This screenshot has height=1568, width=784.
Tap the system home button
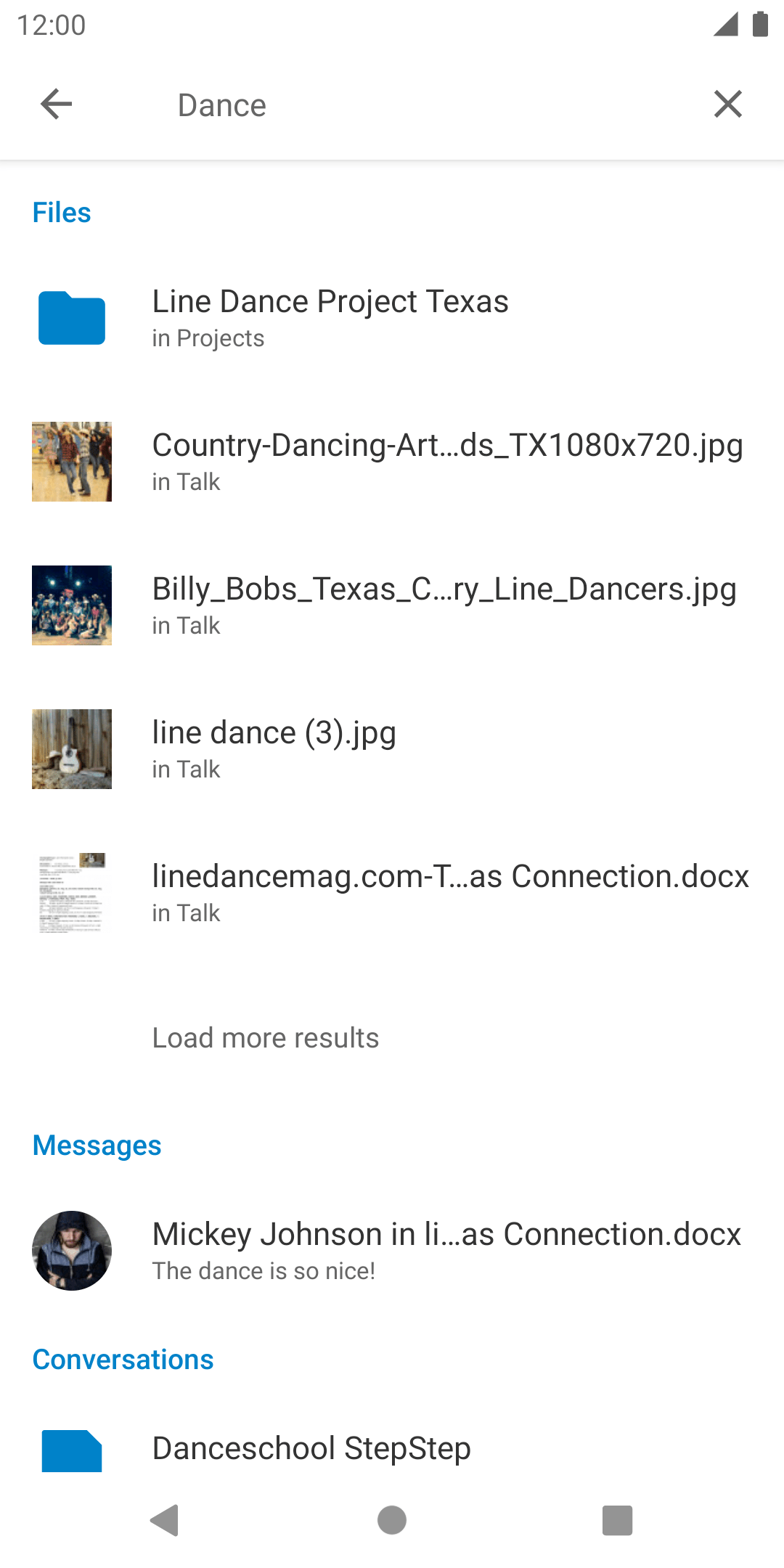coord(392,1520)
